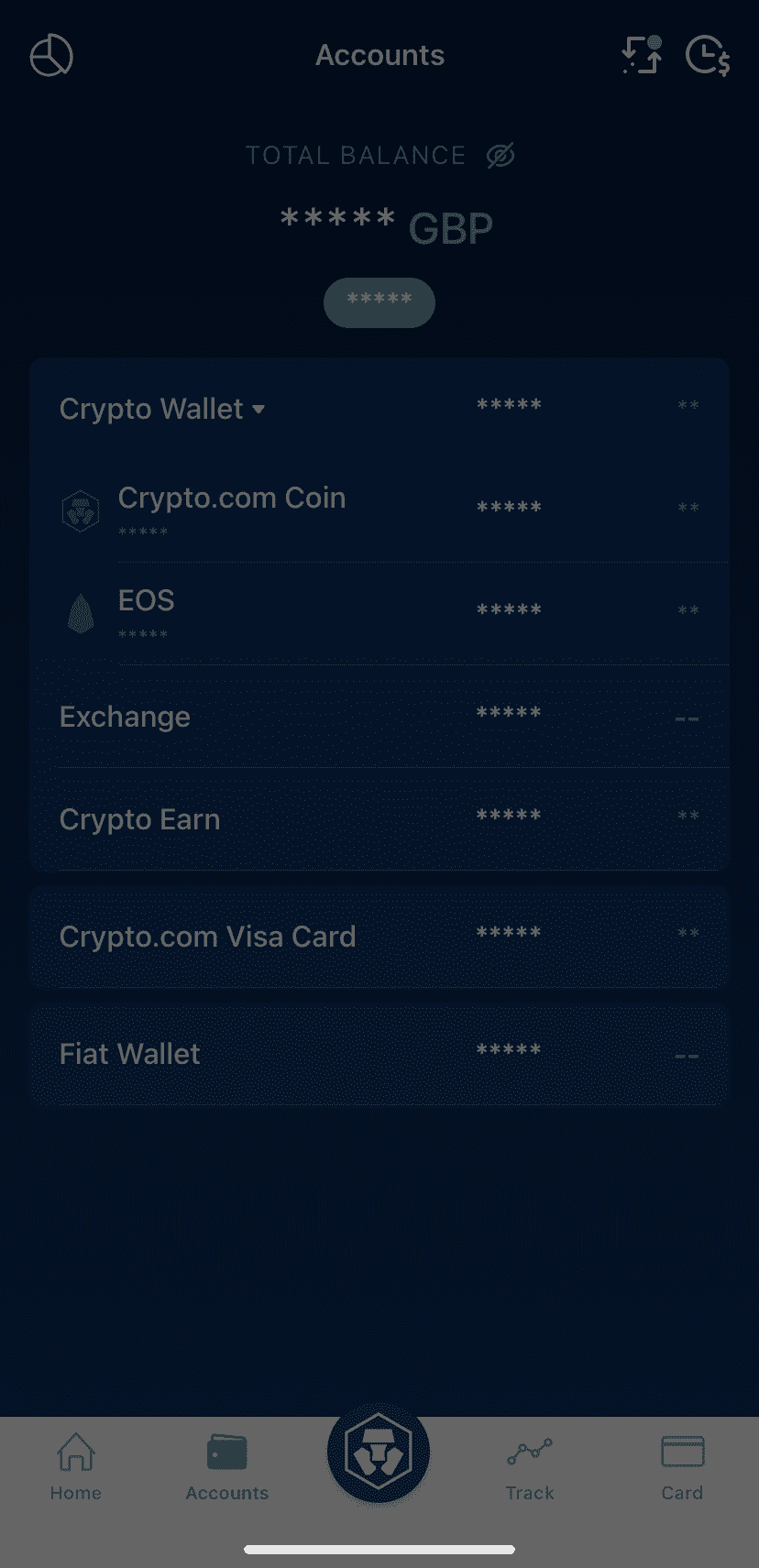Screen dimensions: 759x1568
Task: Open the transaction history clock icon
Action: click(x=708, y=56)
